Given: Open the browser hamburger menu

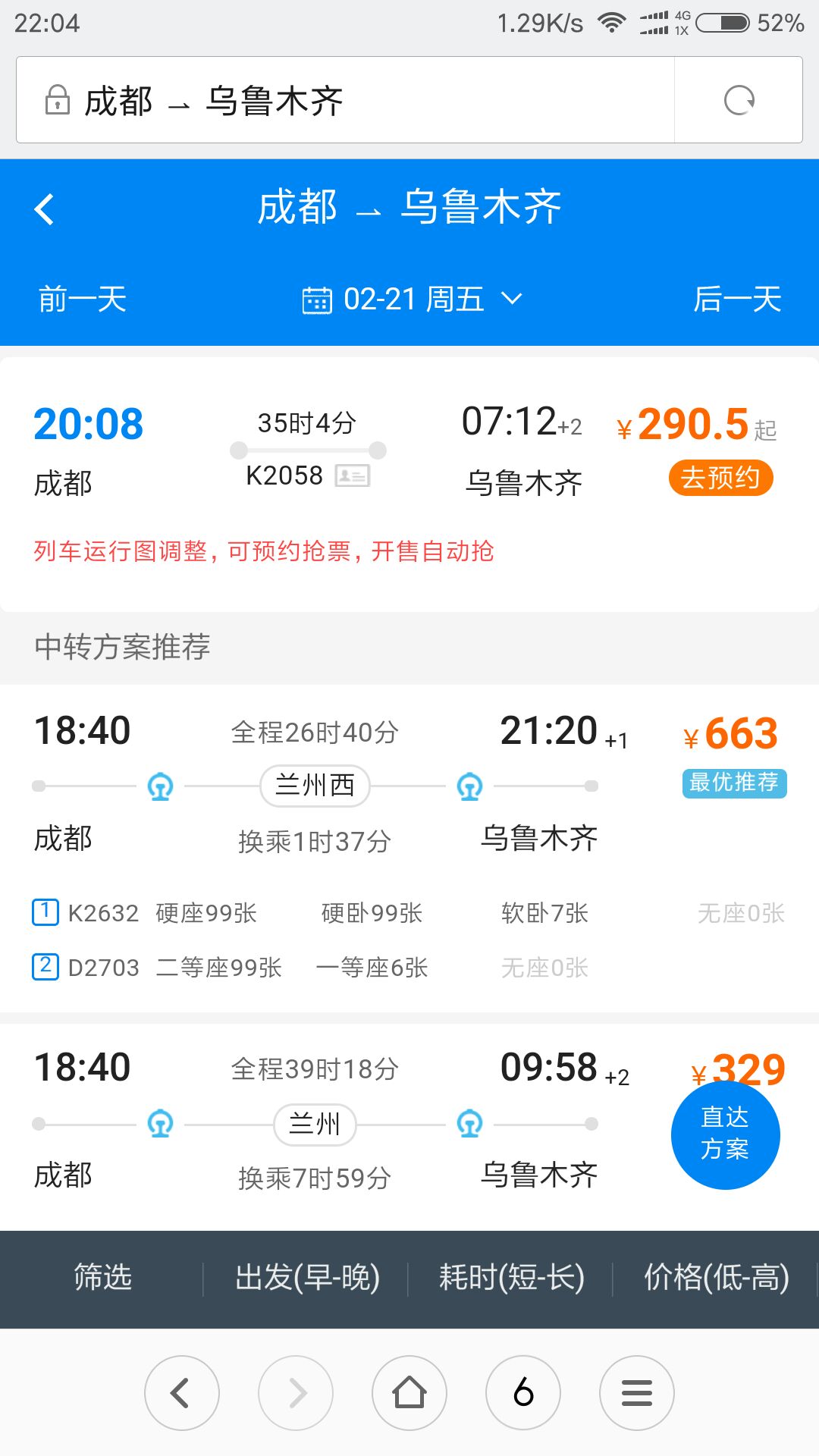Looking at the screenshot, I should (637, 1393).
